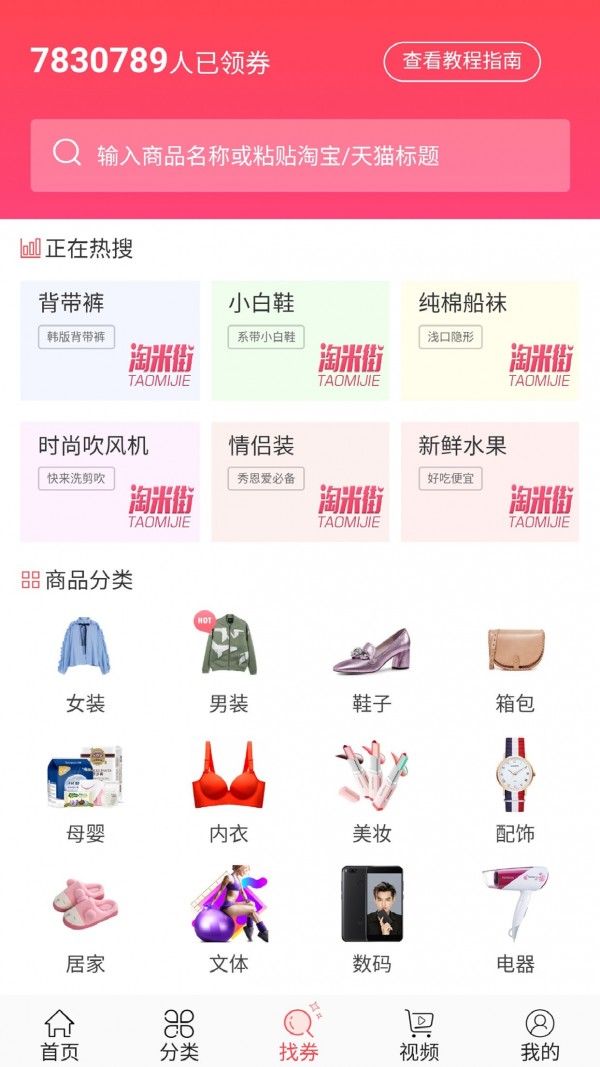Choose the 时尚吹风机 hot search card
This screenshot has height=1067, width=600.
pos(110,482)
